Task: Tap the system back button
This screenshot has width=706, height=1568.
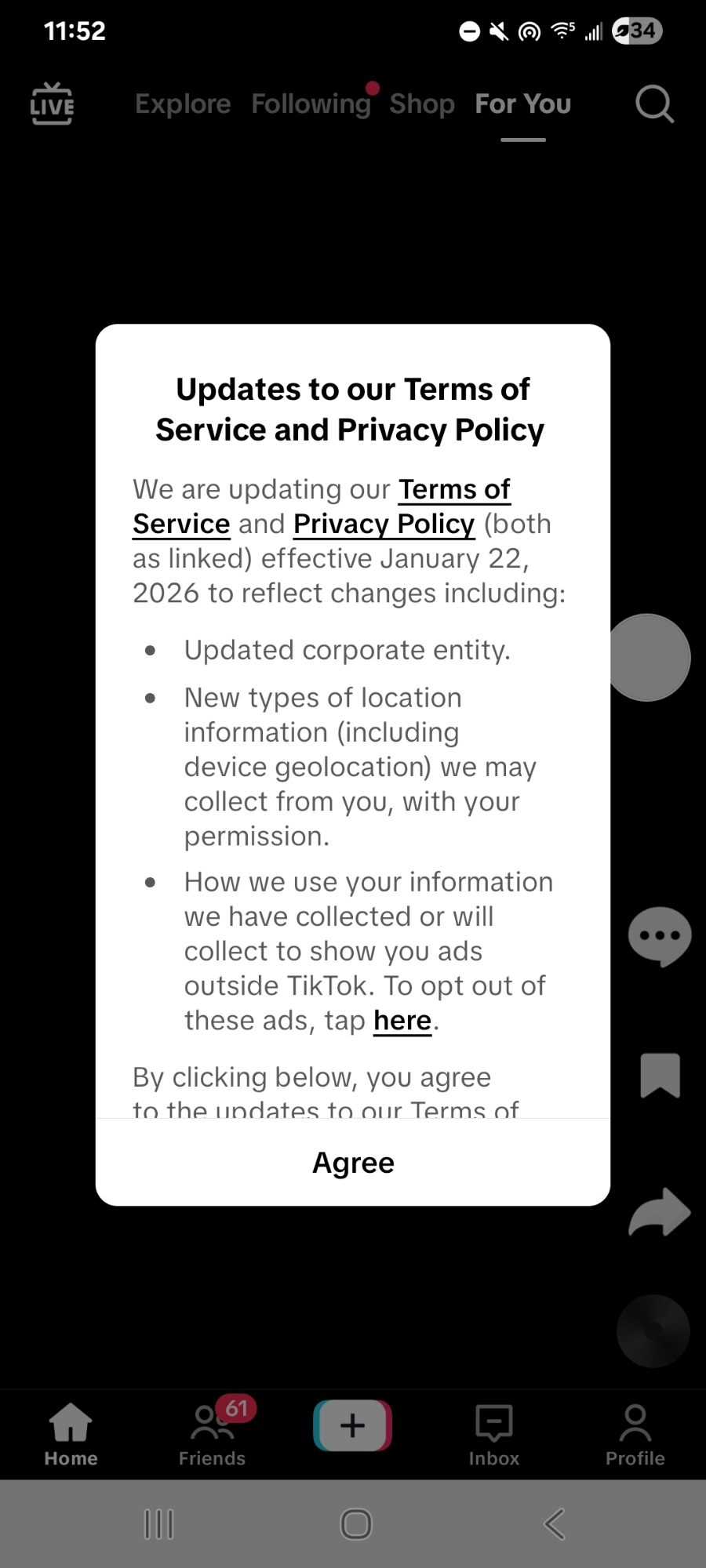Action: (554, 1524)
